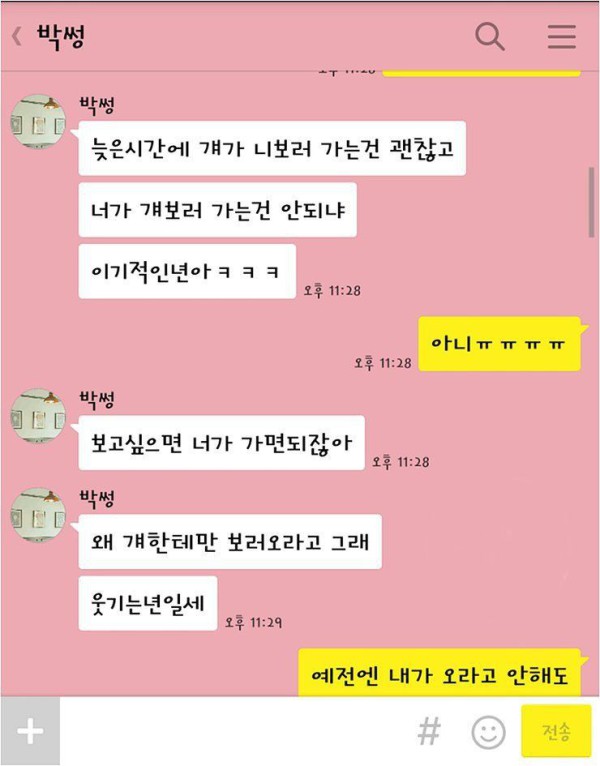
Task: Open the plus attachment menu
Action: pyautogui.click(x=30, y=731)
